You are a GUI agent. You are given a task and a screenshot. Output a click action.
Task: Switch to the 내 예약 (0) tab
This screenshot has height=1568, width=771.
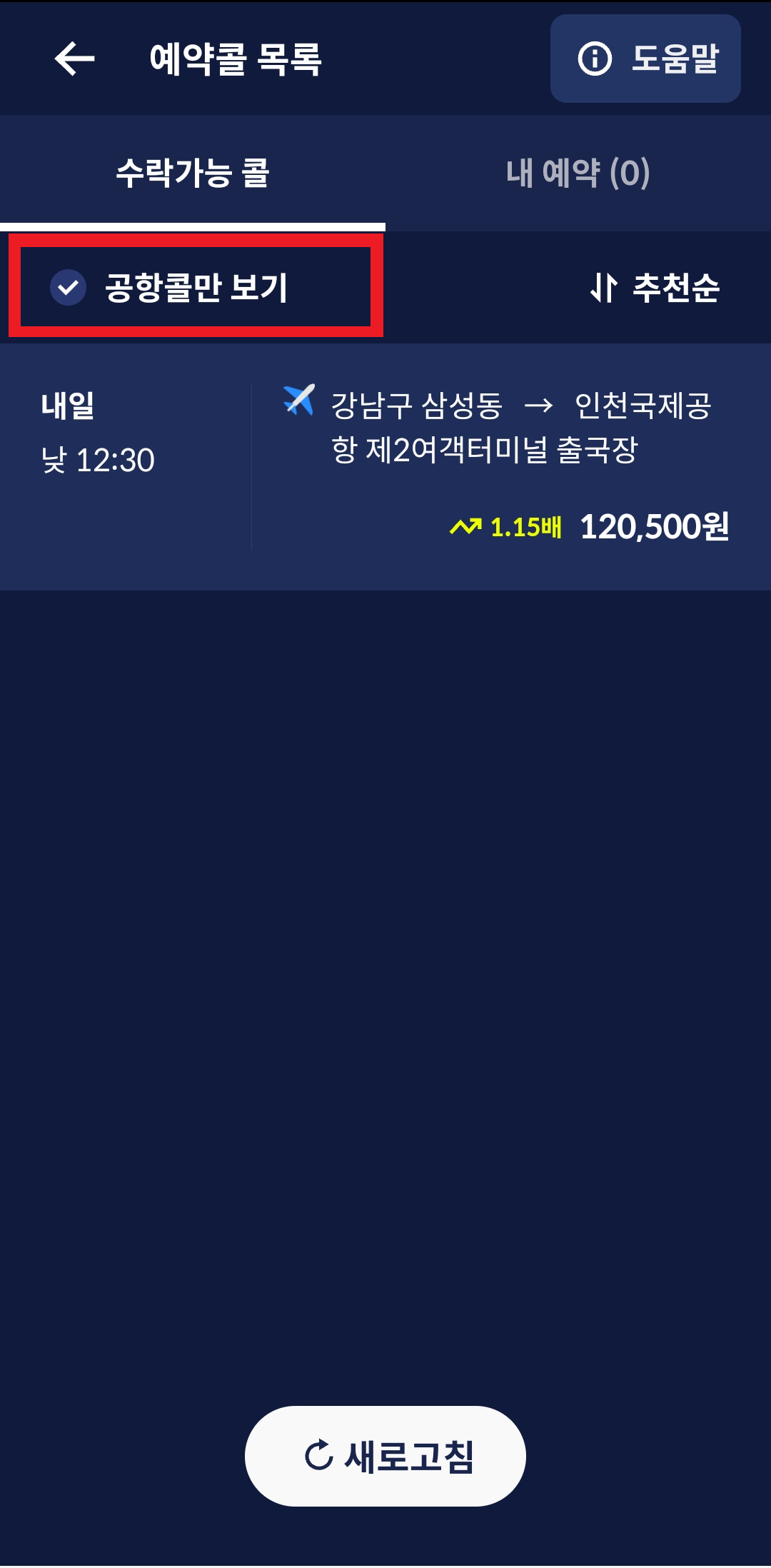(578, 173)
